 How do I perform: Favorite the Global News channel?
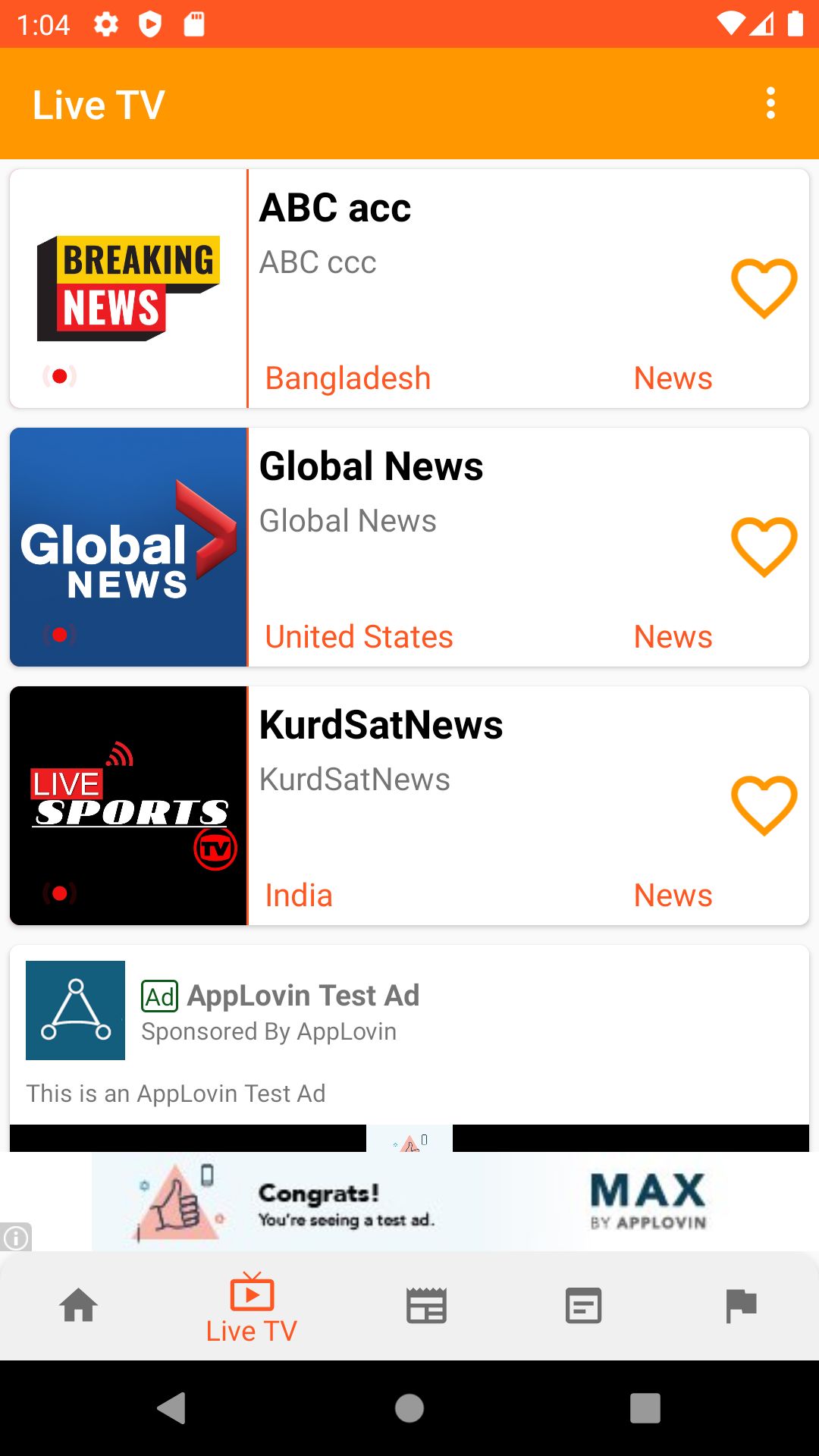click(x=764, y=548)
